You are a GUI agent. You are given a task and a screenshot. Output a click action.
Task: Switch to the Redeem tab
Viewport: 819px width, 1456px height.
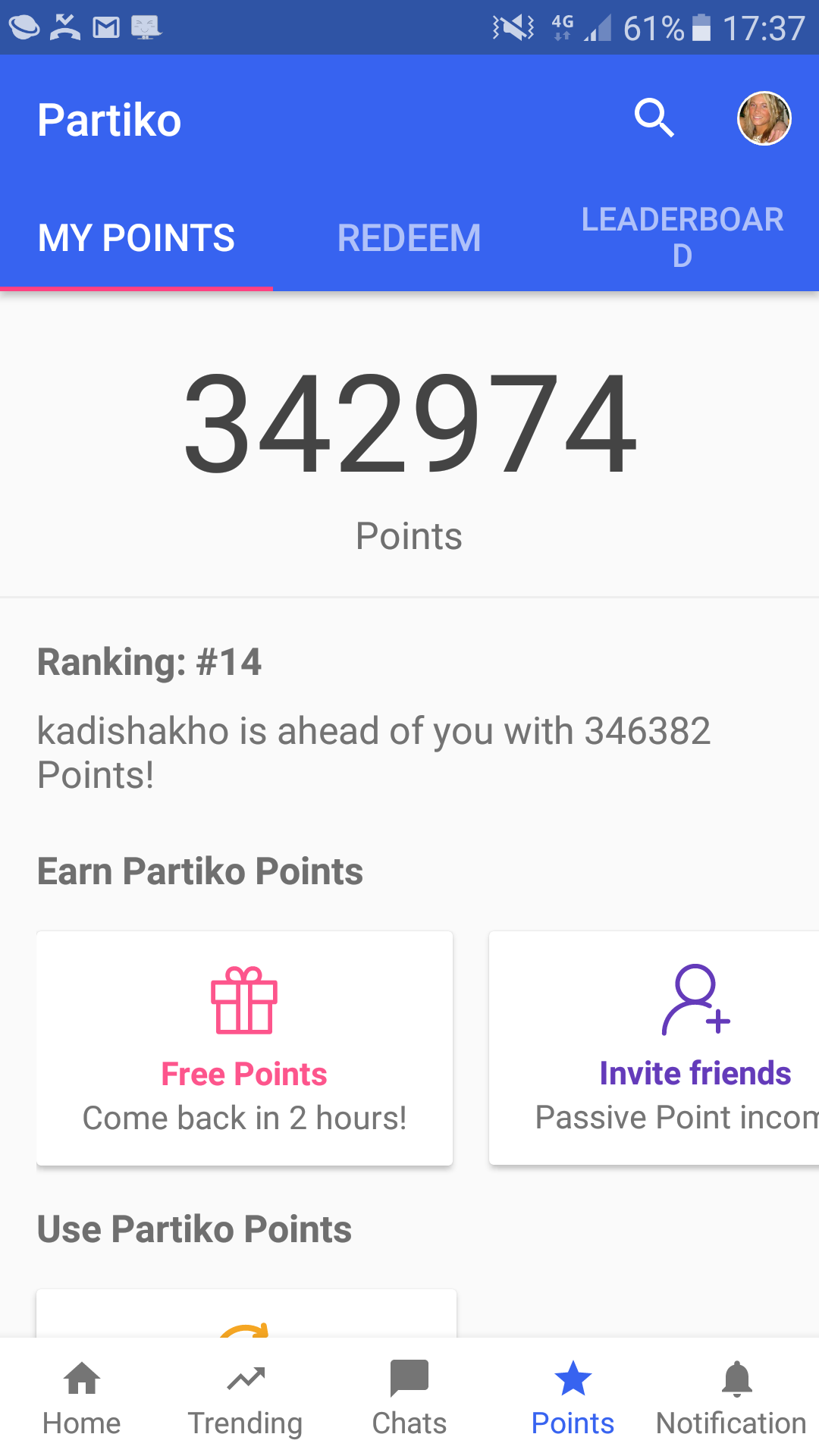click(x=409, y=238)
